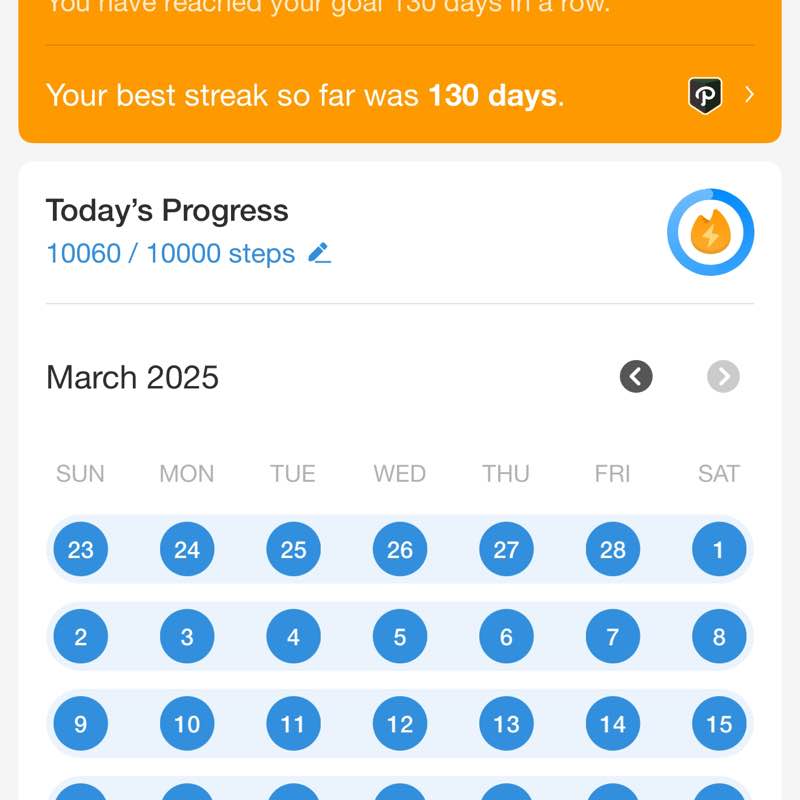The width and height of the screenshot is (800, 800).
Task: Tap the next month arrow
Action: (723, 377)
